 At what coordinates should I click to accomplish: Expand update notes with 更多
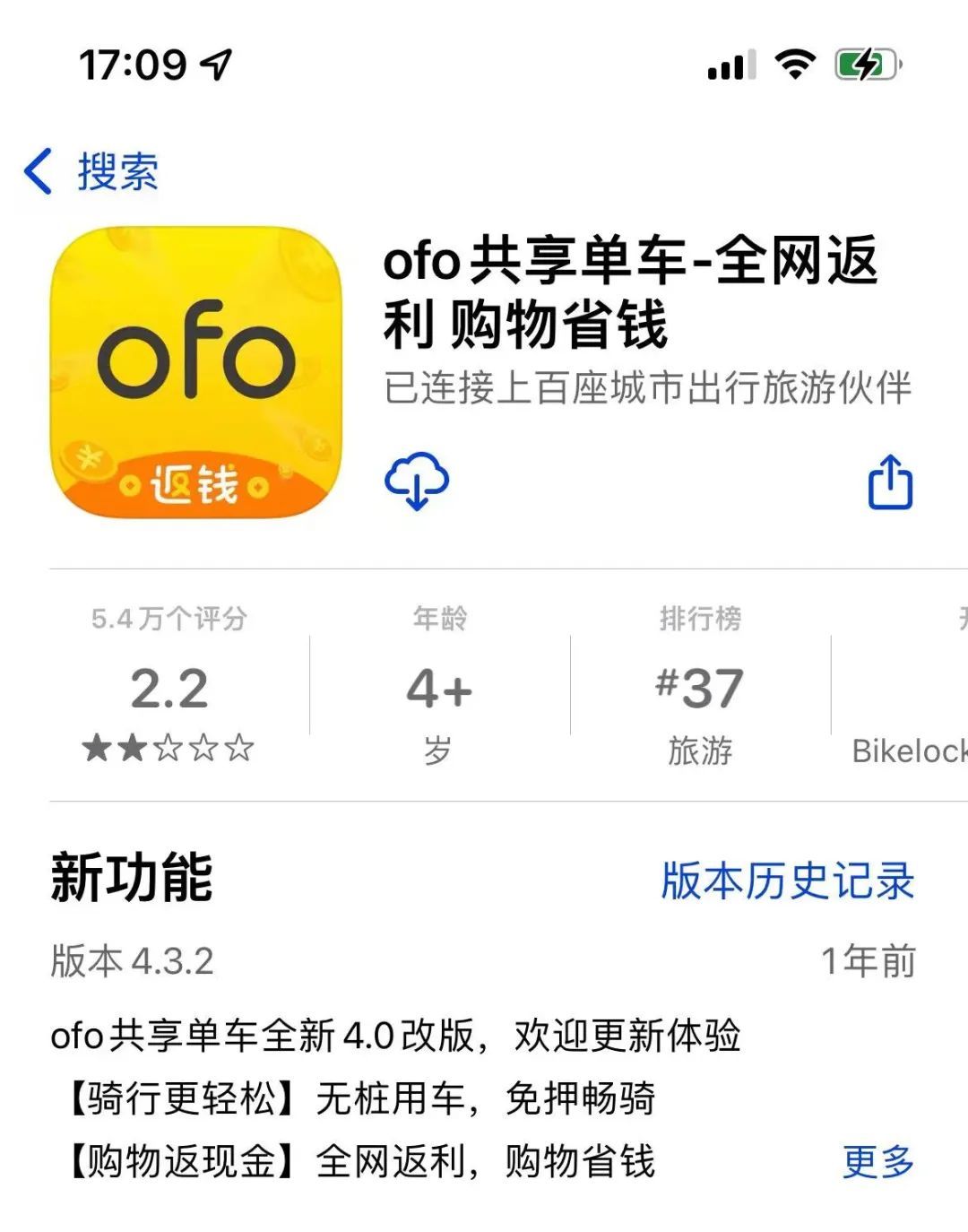[877, 1162]
